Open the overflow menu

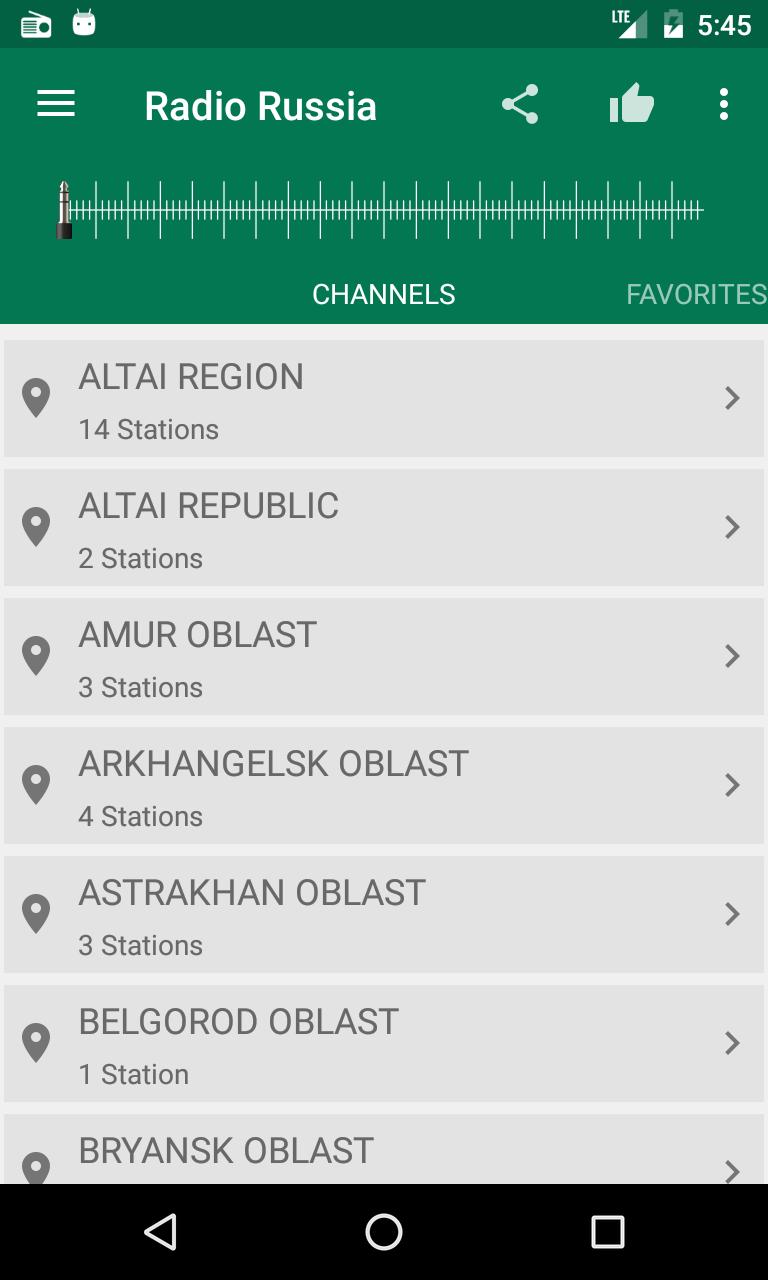pos(723,104)
